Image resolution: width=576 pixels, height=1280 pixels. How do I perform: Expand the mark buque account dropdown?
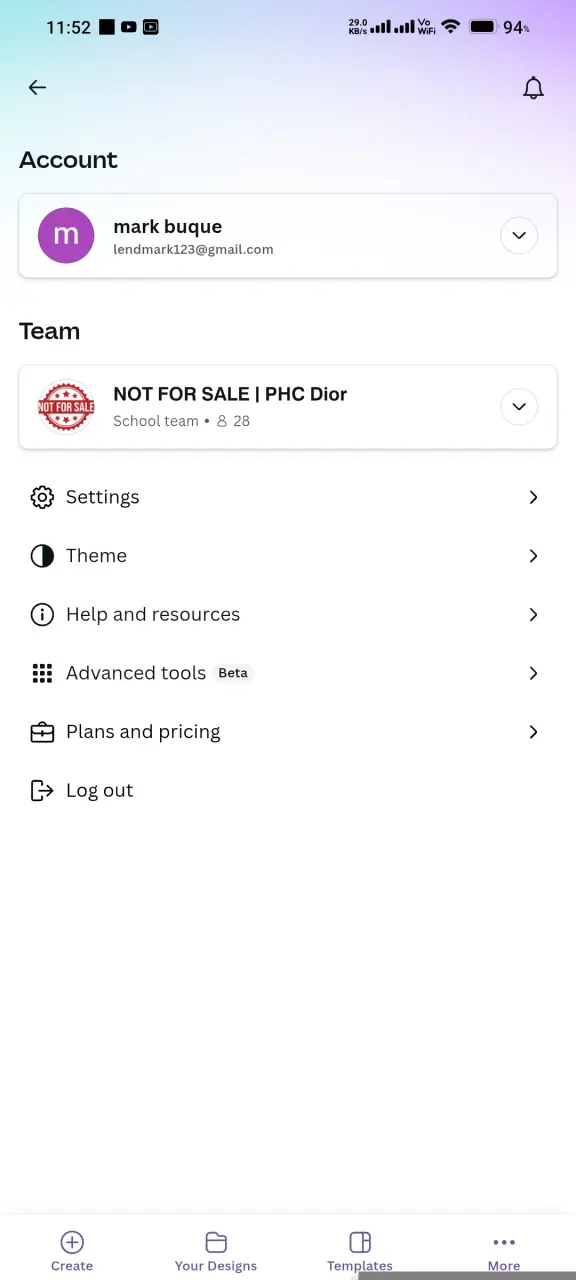tap(519, 236)
